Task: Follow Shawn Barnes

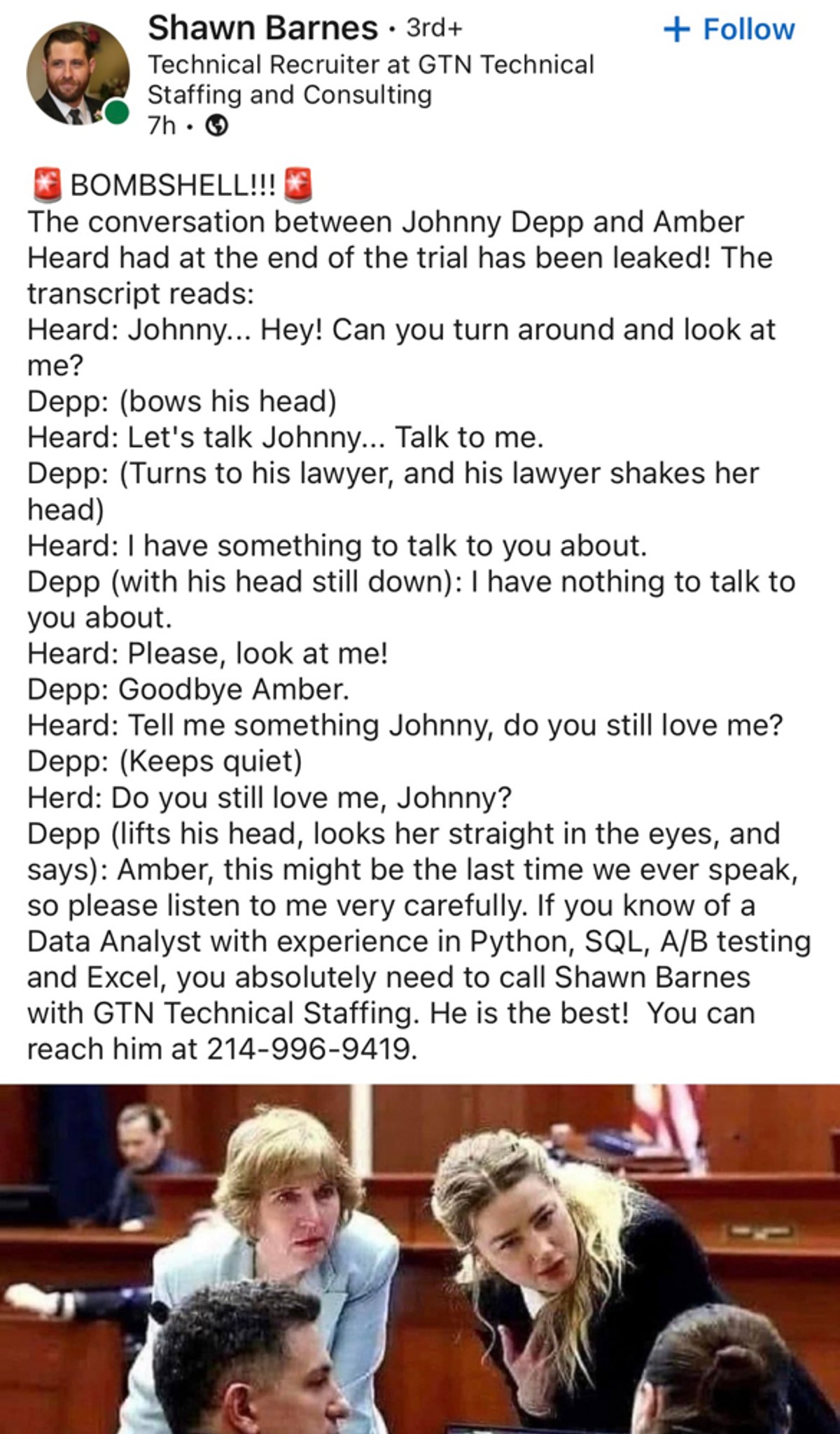Action: click(729, 30)
